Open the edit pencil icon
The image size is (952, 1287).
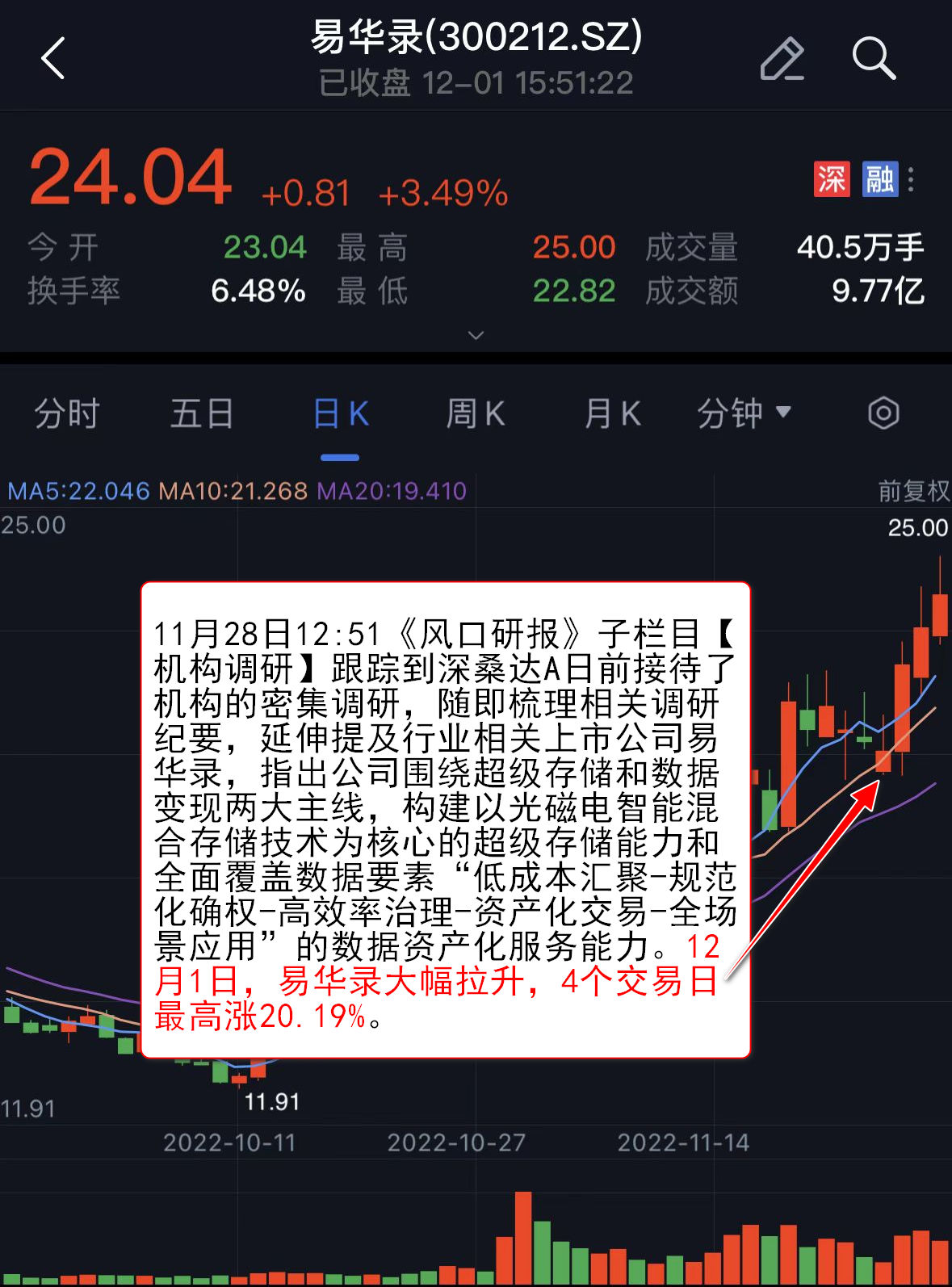782,59
